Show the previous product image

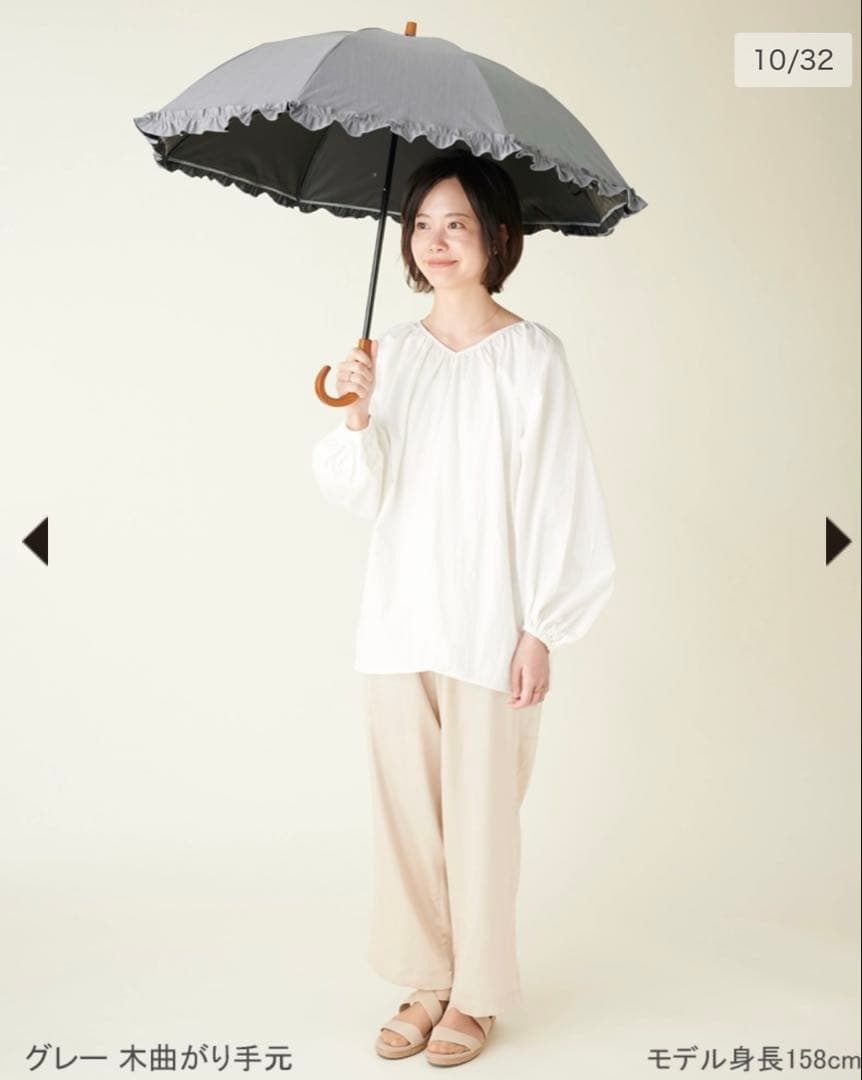(35, 541)
